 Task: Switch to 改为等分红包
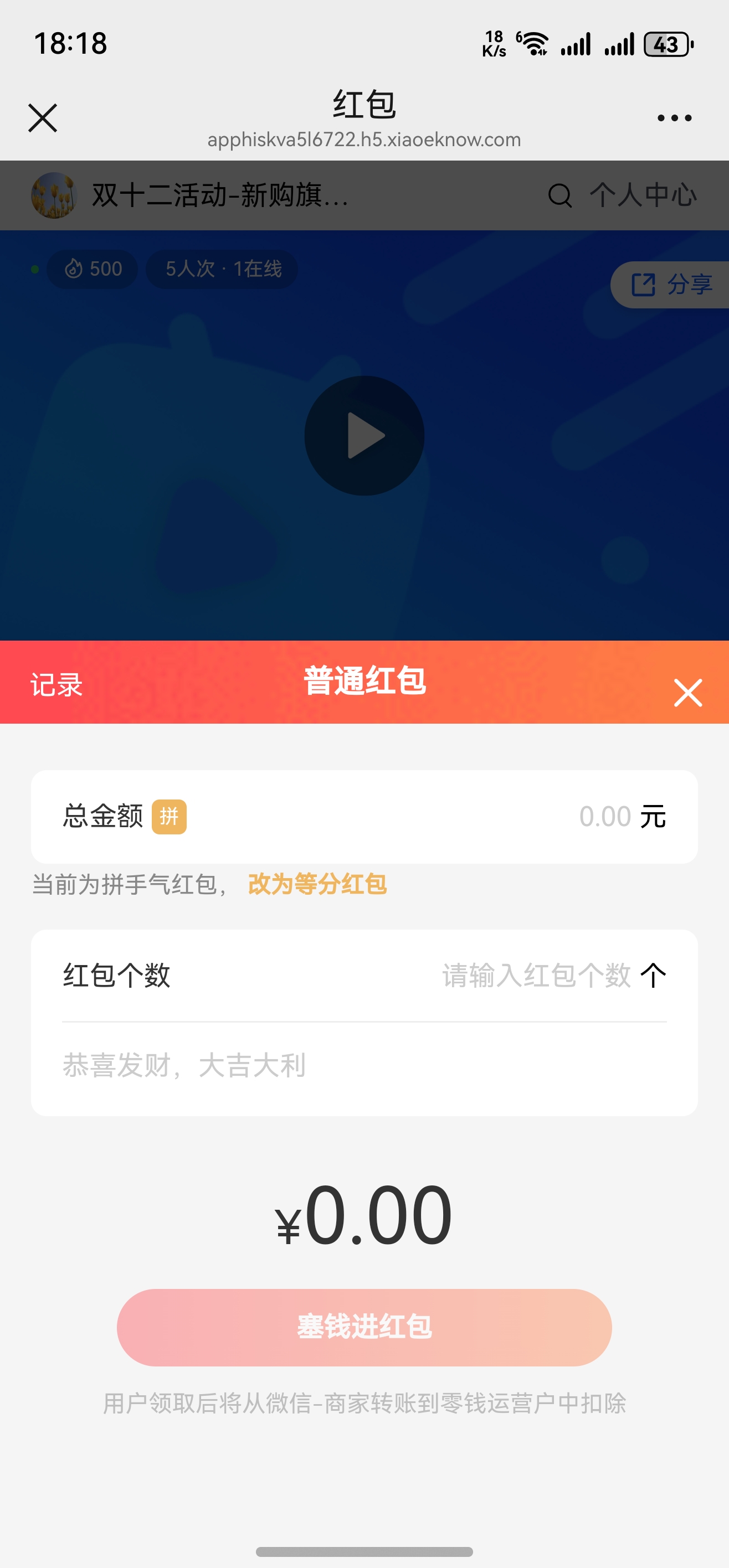317,884
